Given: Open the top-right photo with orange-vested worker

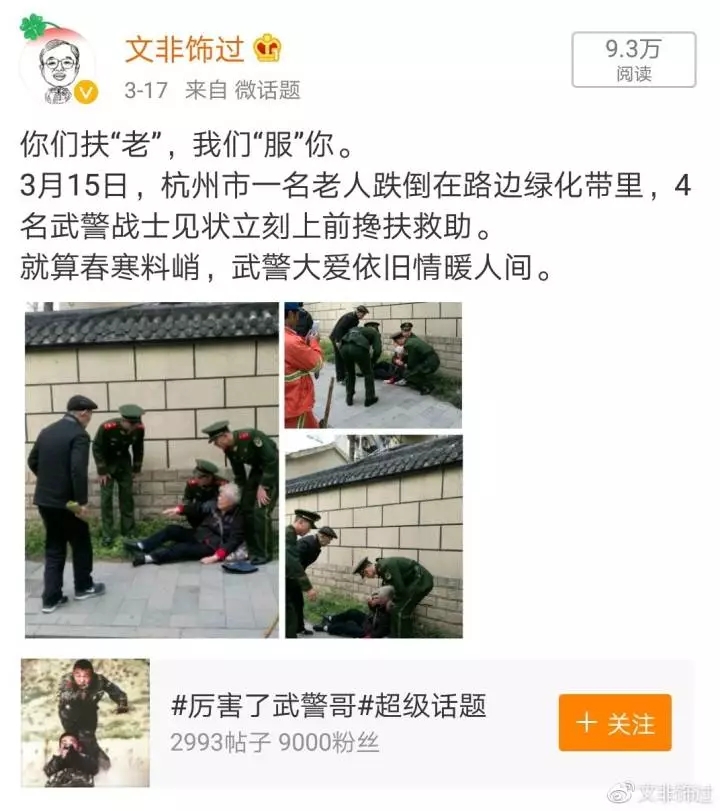Looking at the screenshot, I should click(x=373, y=365).
